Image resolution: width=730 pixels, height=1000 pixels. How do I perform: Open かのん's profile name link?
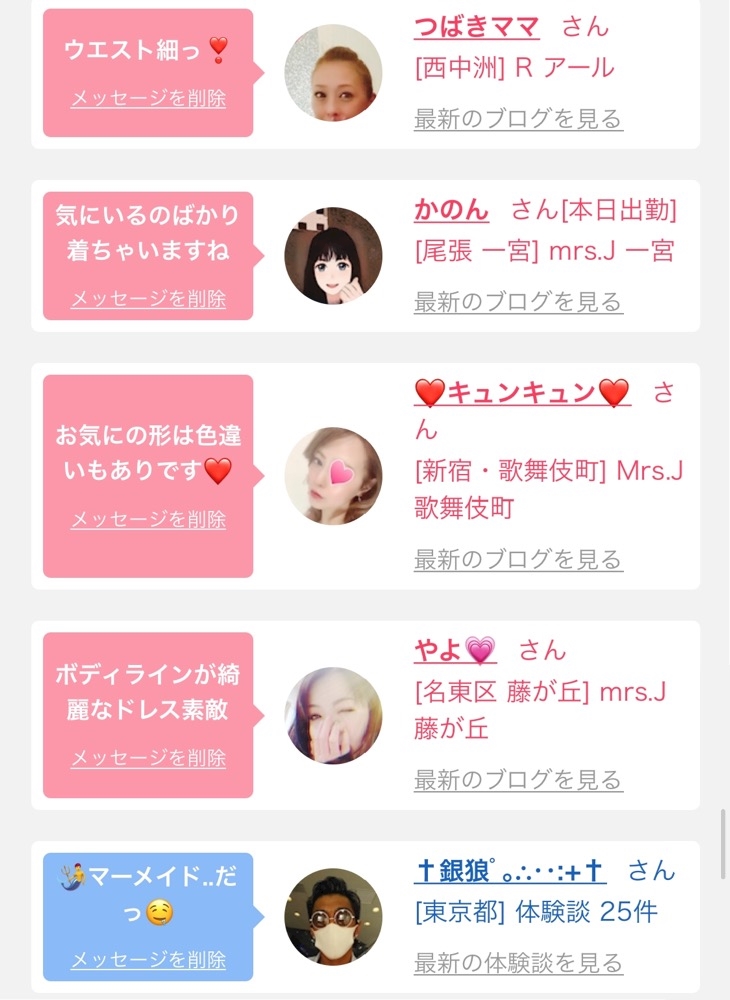pyautogui.click(x=451, y=210)
